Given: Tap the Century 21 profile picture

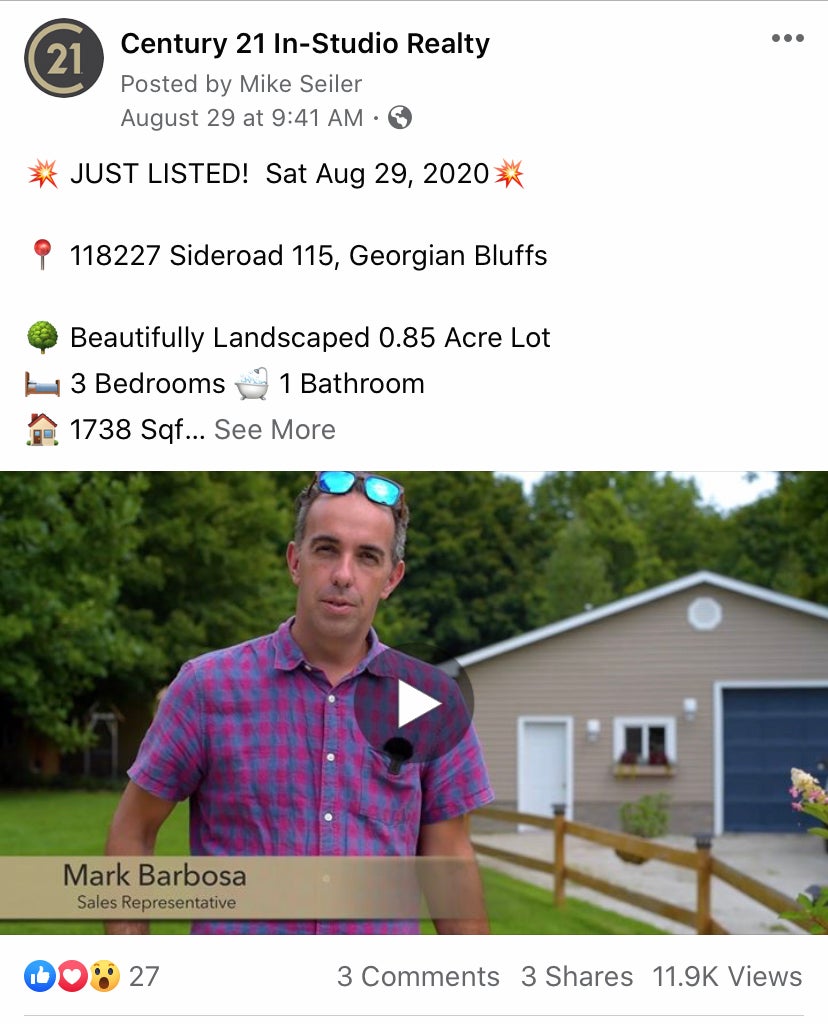Looking at the screenshot, I should [x=64, y=58].
